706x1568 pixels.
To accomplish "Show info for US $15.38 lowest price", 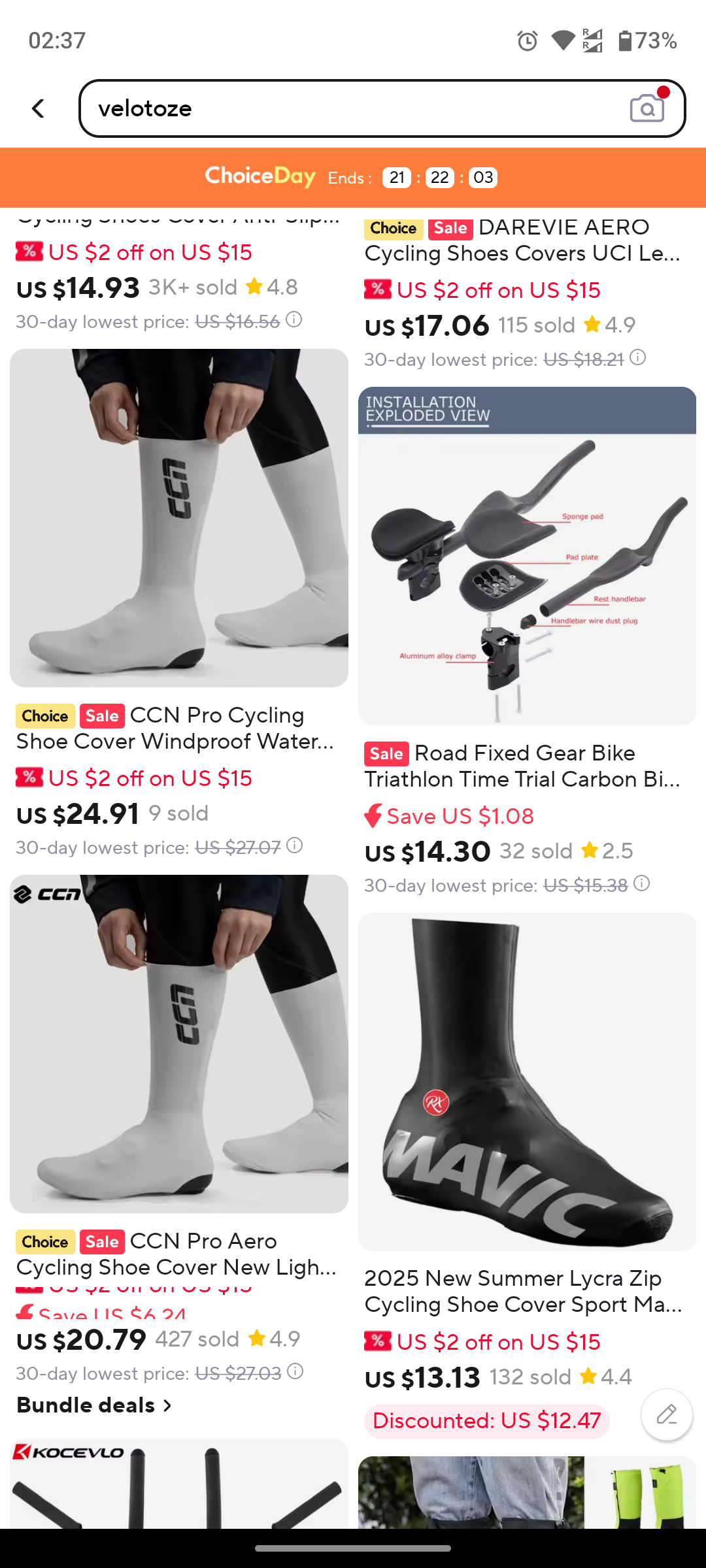I will click(x=642, y=884).
